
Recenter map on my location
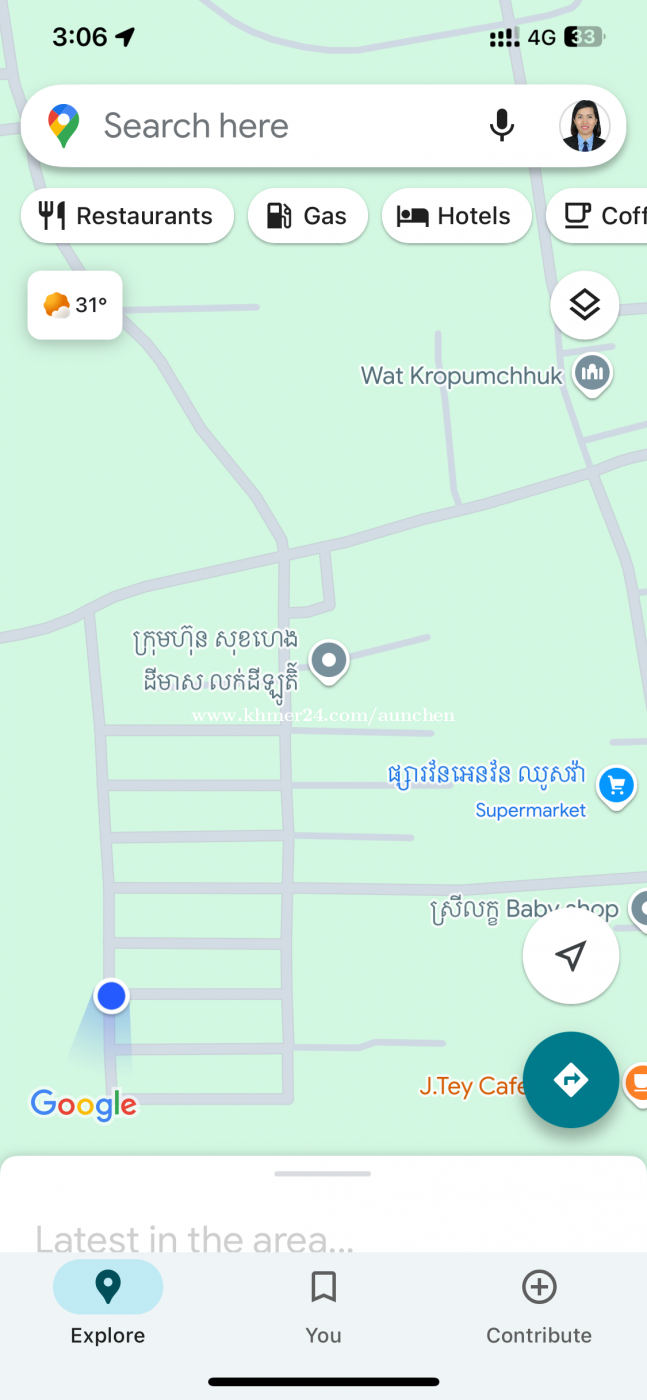[570, 956]
